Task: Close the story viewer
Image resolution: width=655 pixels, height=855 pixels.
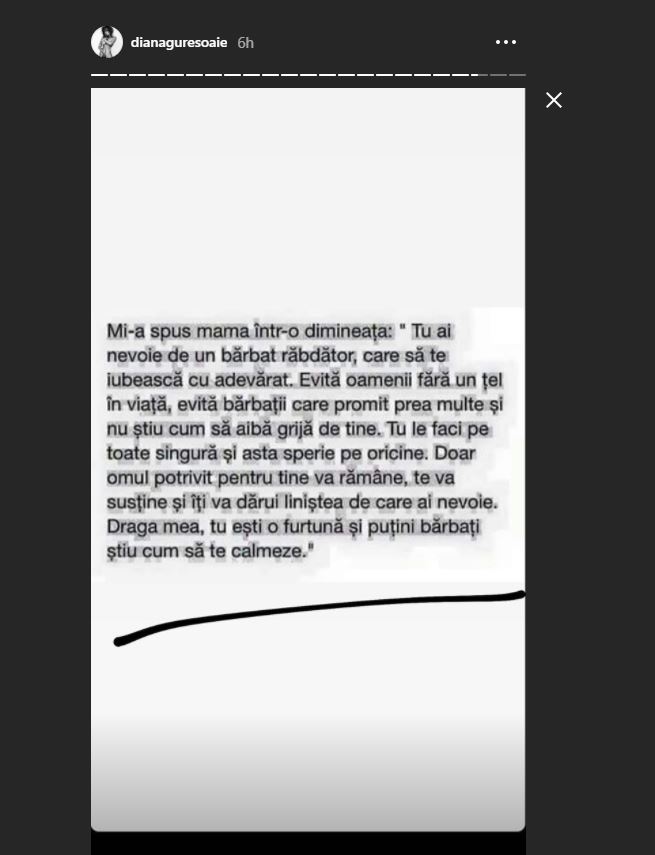Action: click(x=554, y=100)
